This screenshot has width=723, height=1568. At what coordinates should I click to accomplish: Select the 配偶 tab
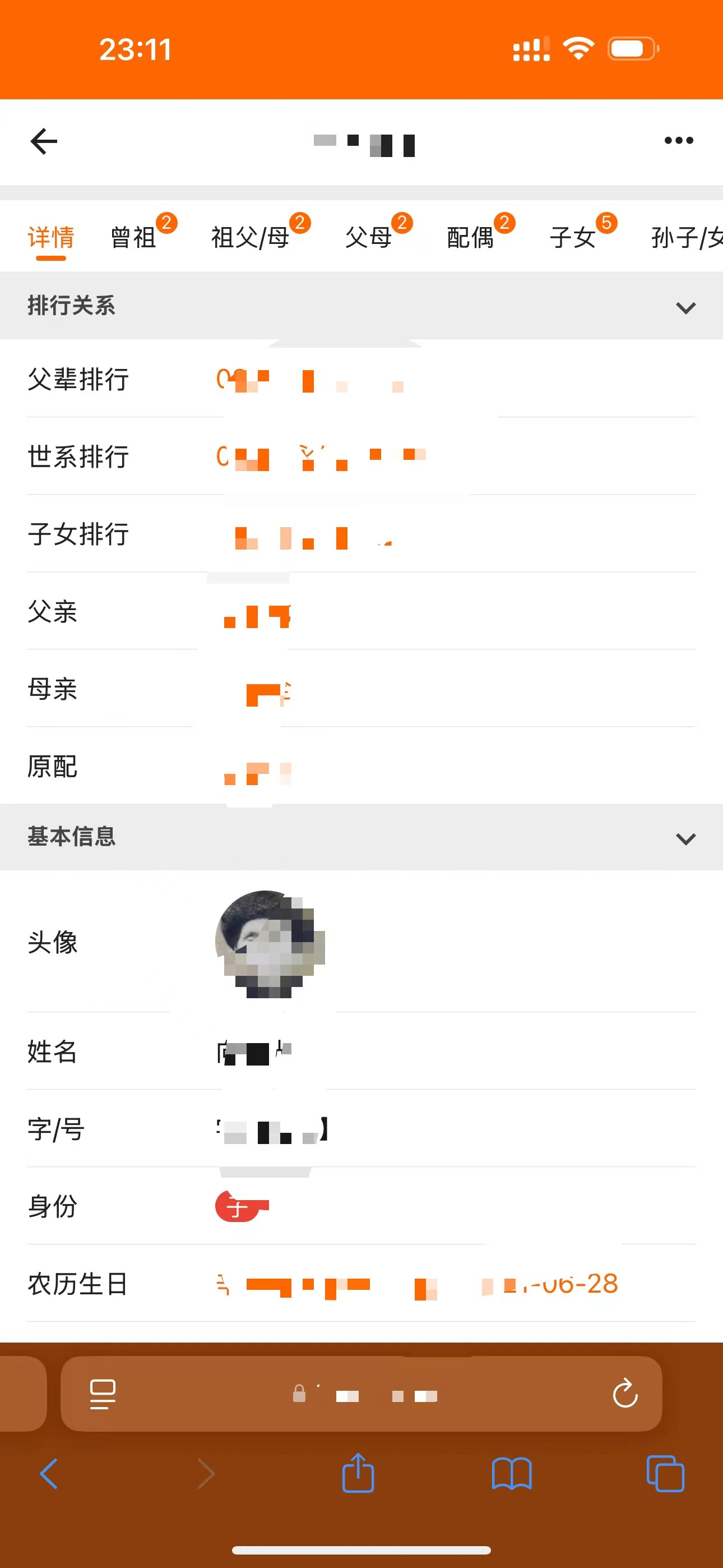click(470, 237)
